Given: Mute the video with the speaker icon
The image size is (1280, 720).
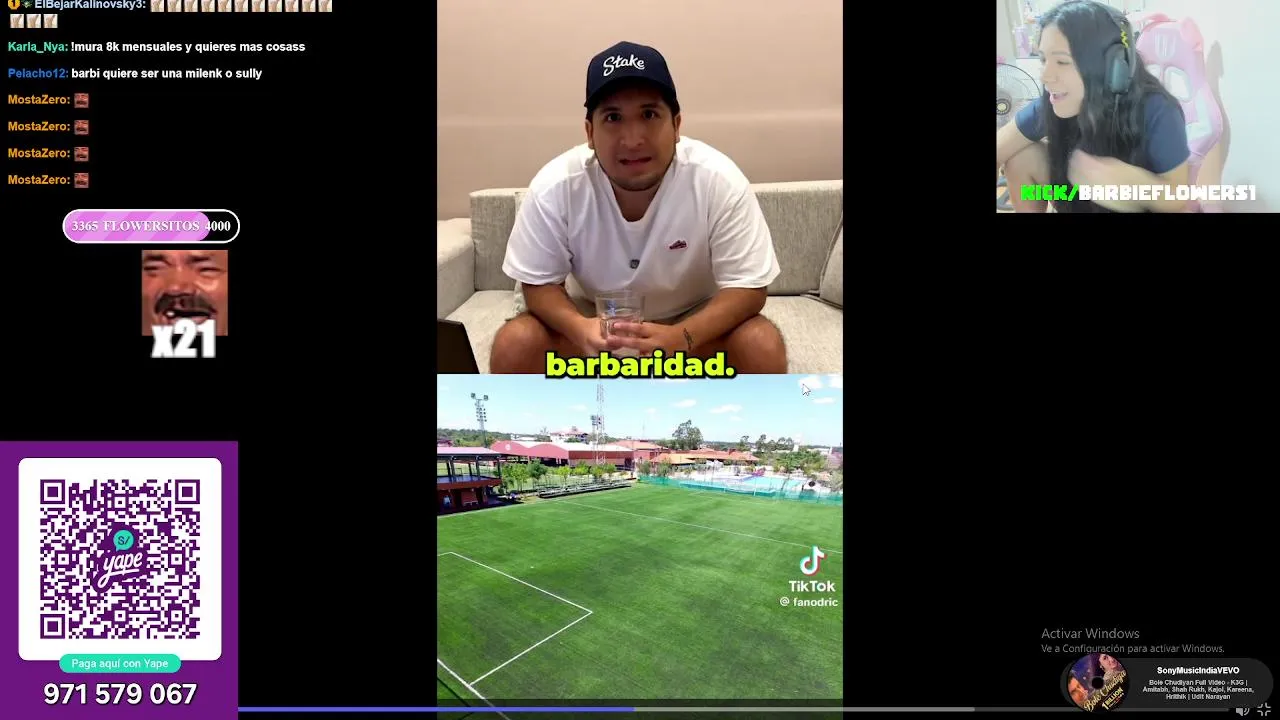Looking at the screenshot, I should pyautogui.click(x=1242, y=711).
